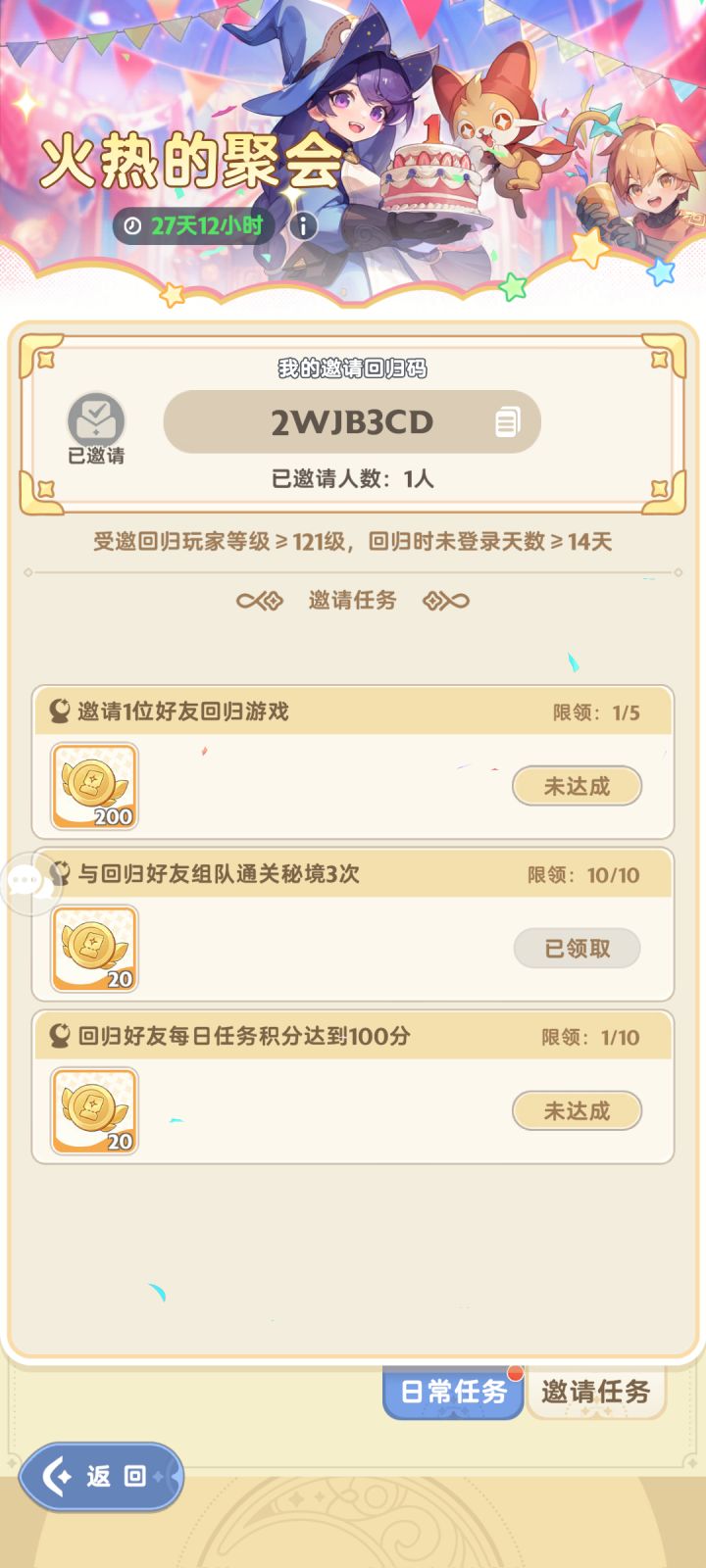Tap the clock icon before 27天12小时

[130, 224]
